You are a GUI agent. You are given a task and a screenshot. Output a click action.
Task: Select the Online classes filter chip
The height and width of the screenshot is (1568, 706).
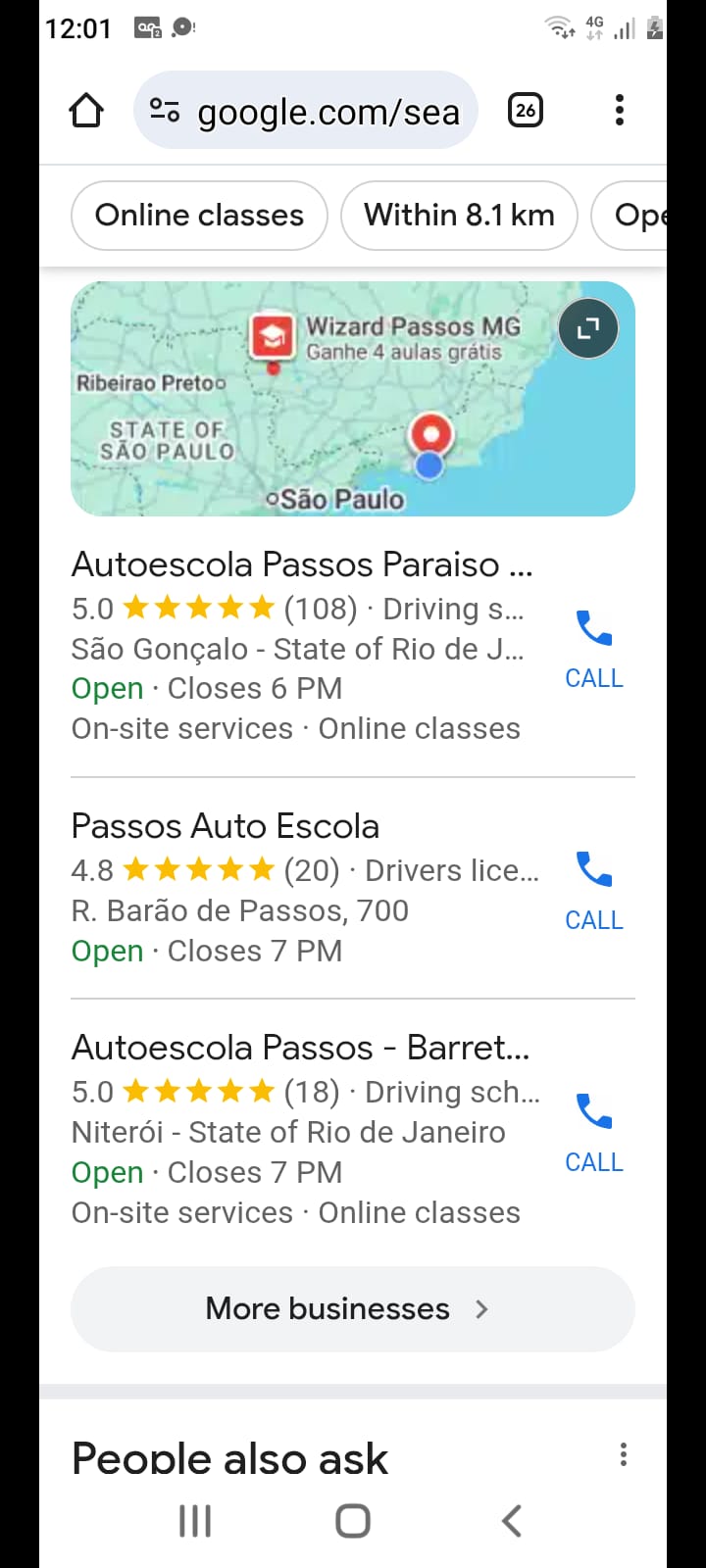click(199, 216)
